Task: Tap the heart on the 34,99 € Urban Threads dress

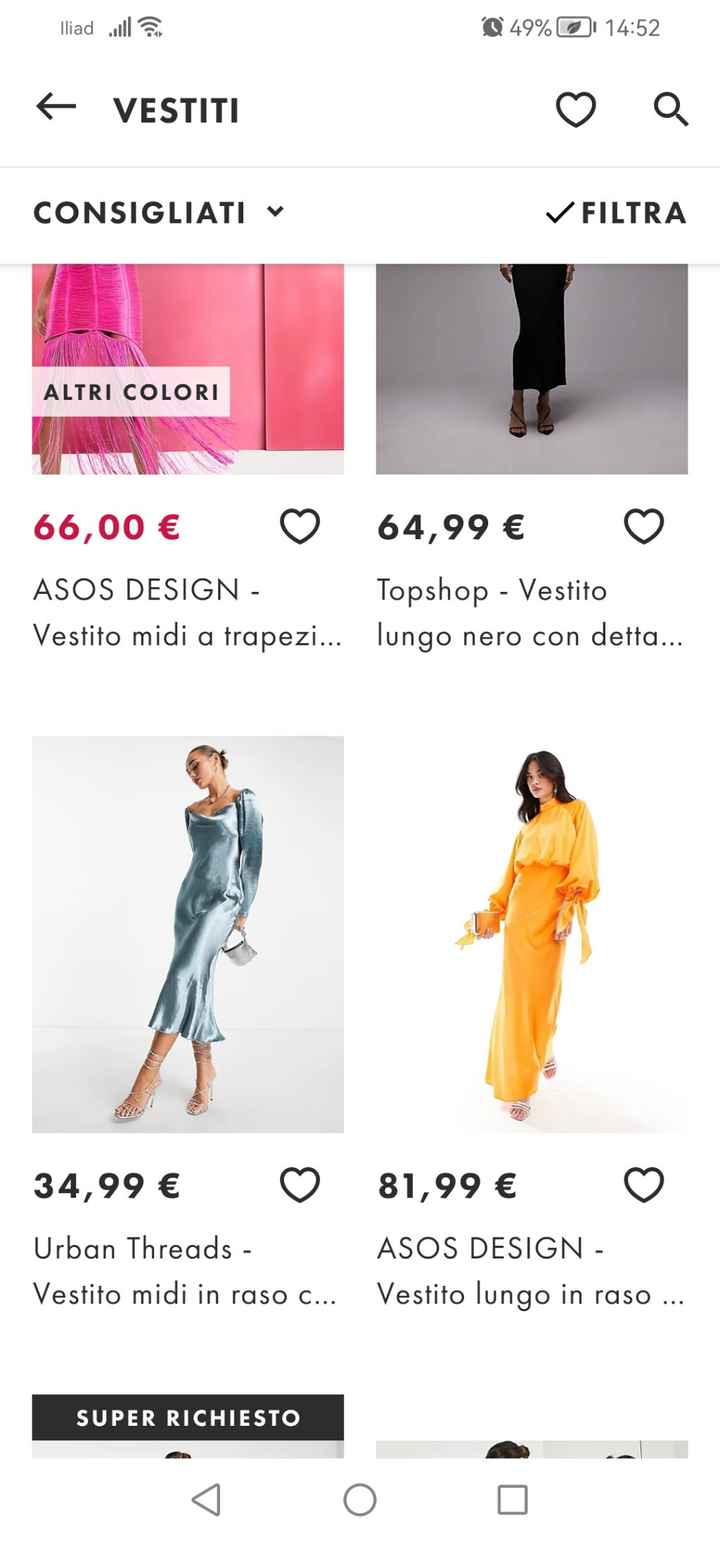Action: coord(300,1185)
